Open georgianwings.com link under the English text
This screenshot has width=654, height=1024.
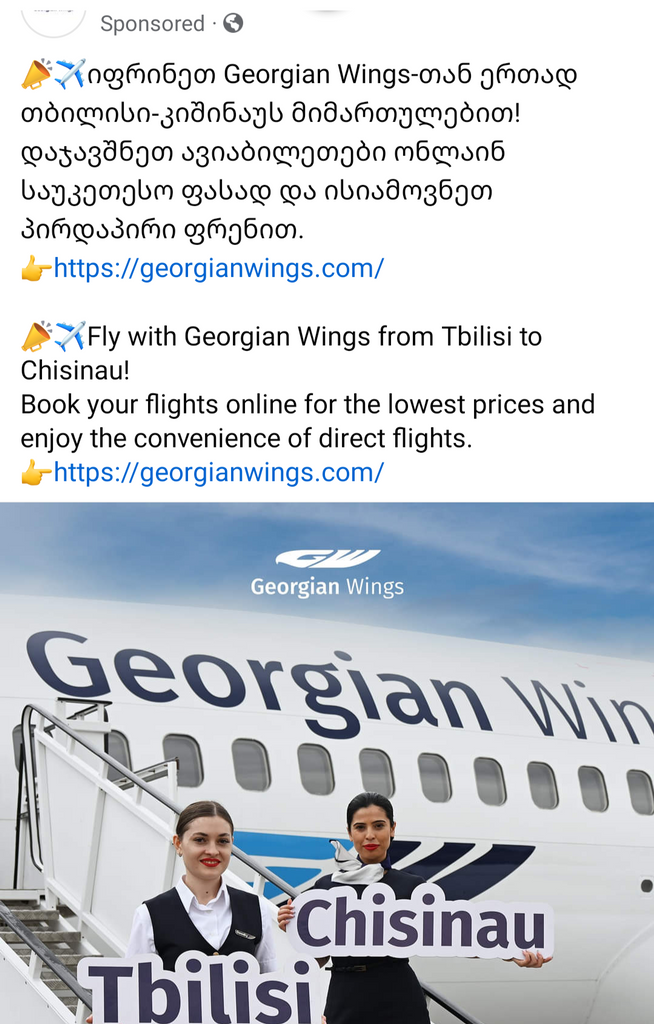pyautogui.click(x=218, y=473)
